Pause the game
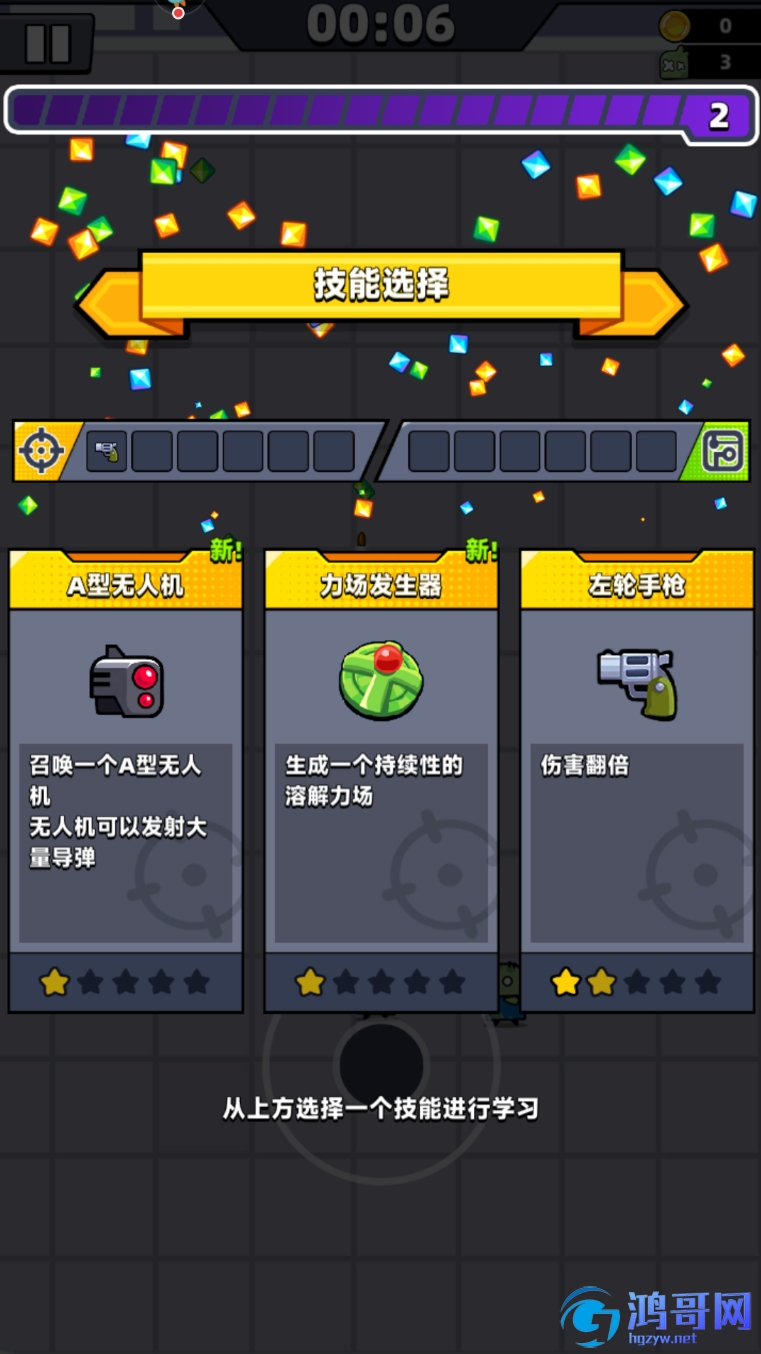The height and width of the screenshot is (1354, 761). (x=46, y=42)
